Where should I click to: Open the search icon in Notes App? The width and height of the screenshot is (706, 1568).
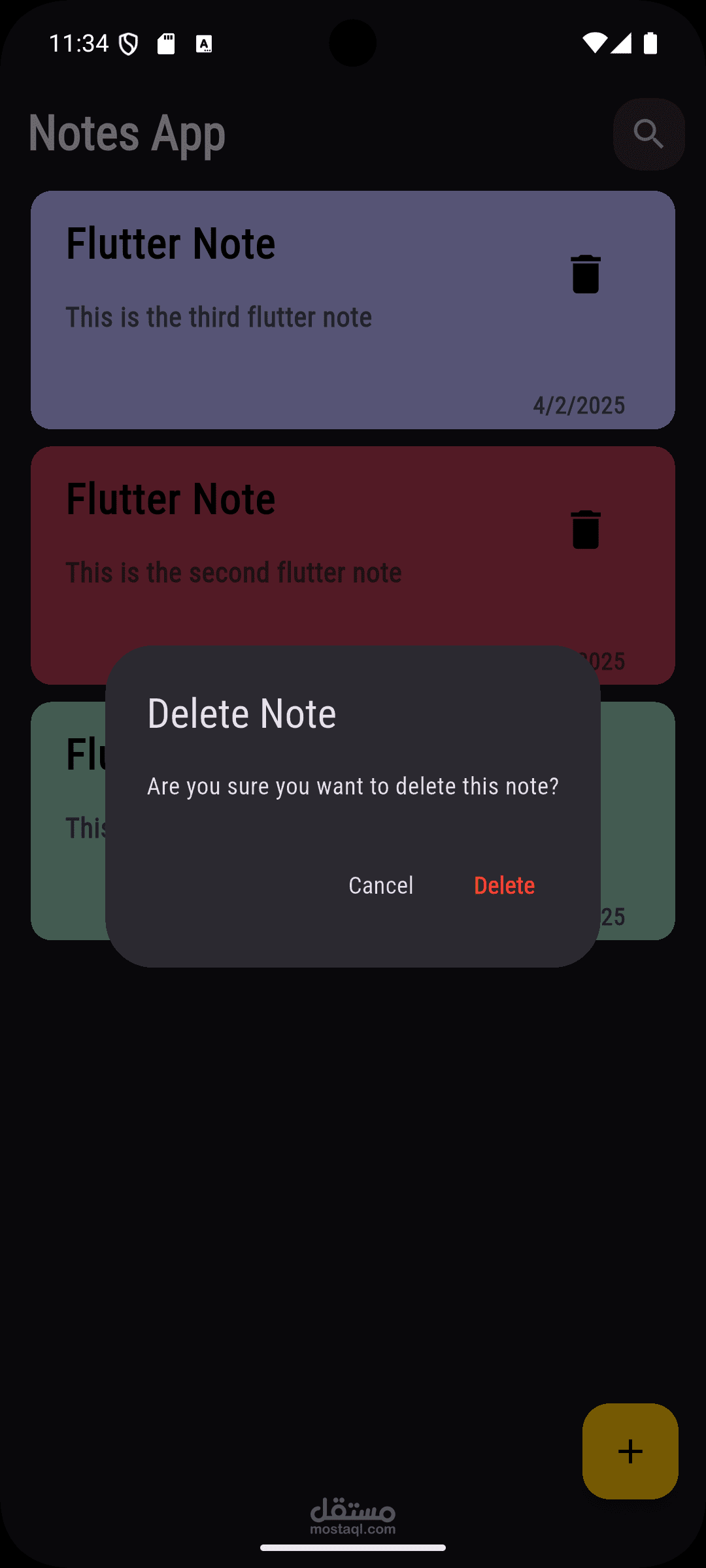coord(648,135)
